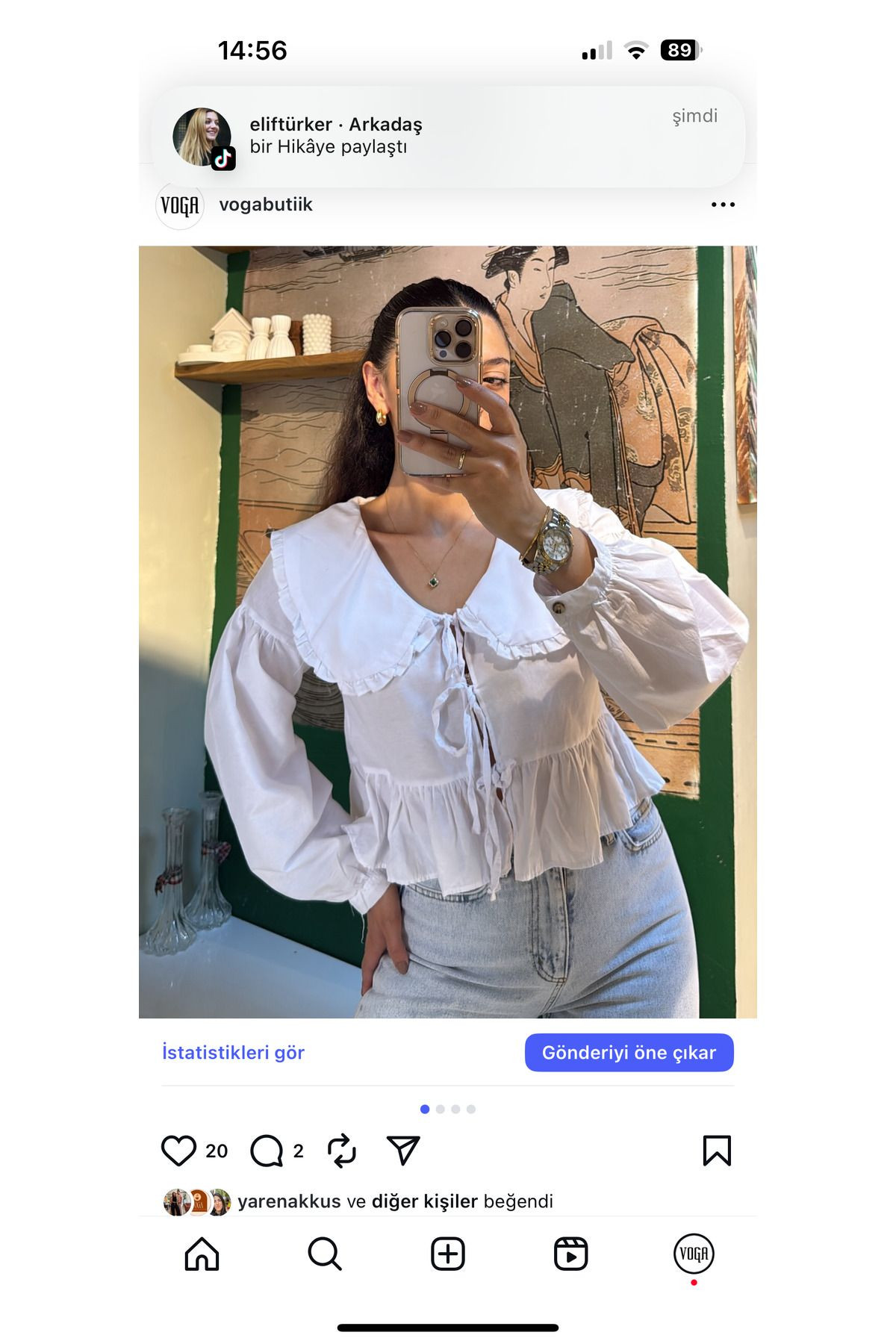Open the eliftürker story notification banner
This screenshot has height=1344, width=896.
[x=448, y=136]
